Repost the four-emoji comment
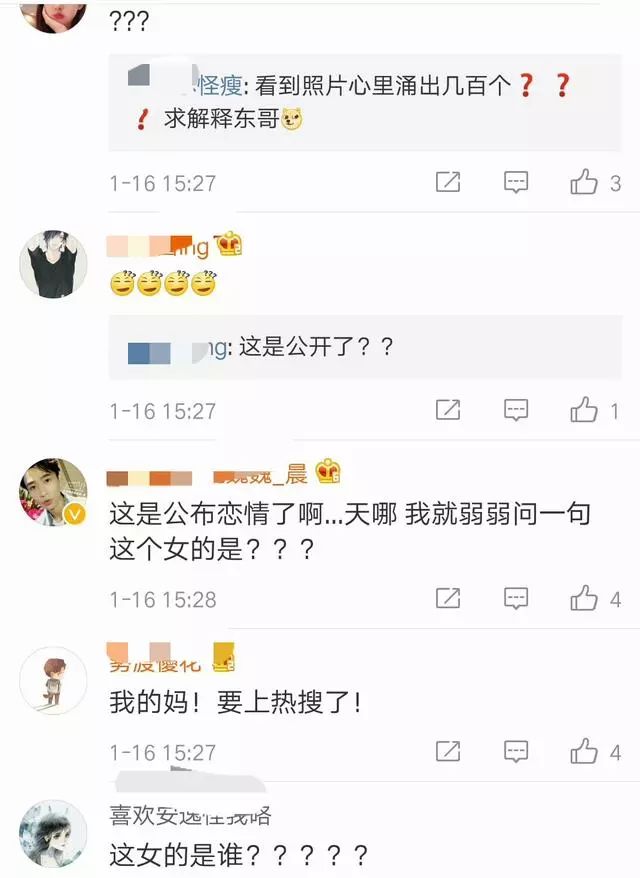This screenshot has height=878, width=640. click(448, 410)
